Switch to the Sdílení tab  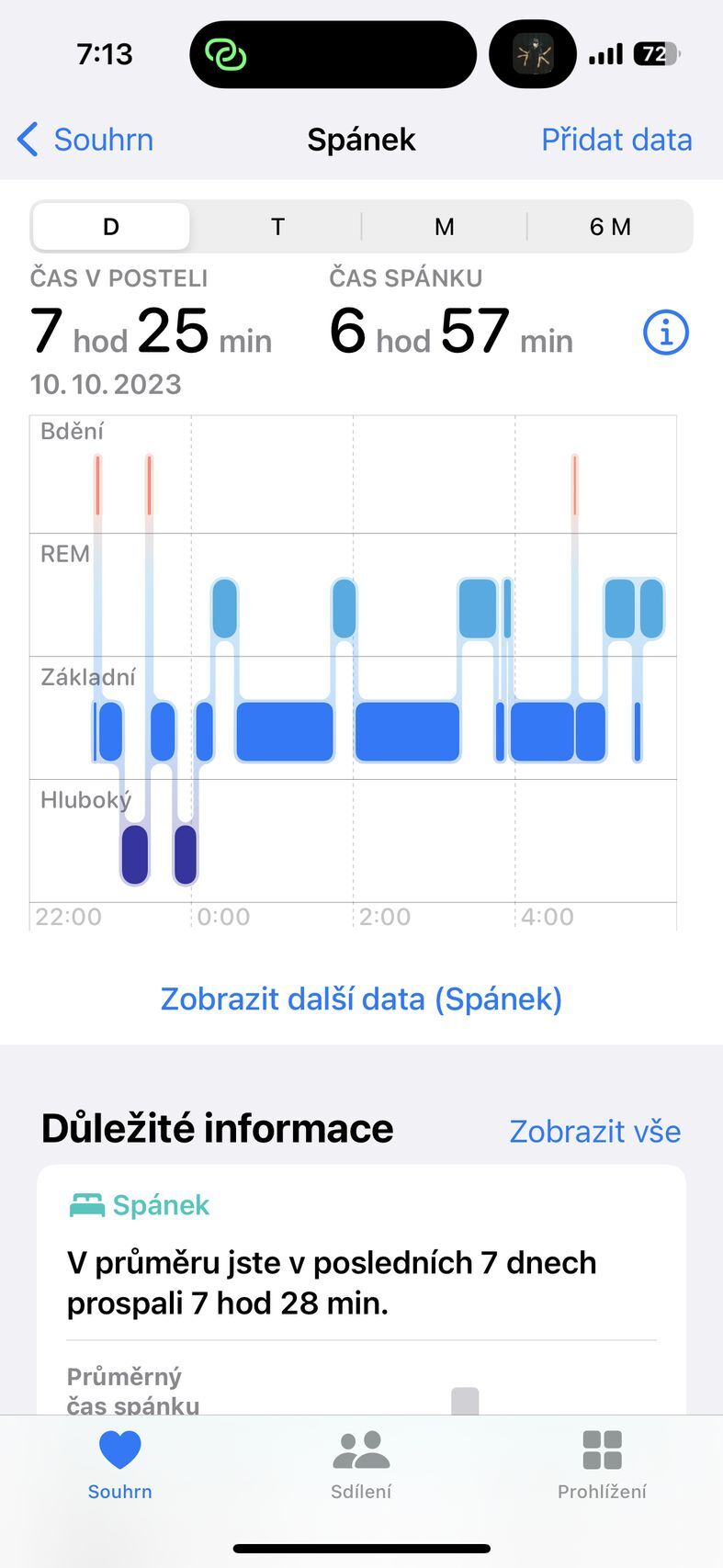point(361,1467)
